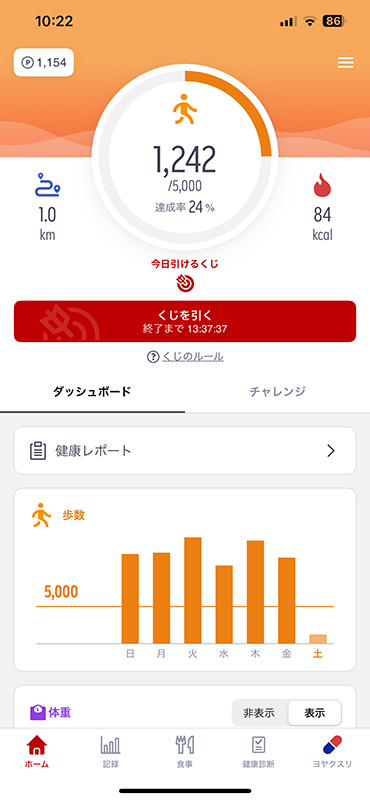Set weight display to 非表示

[259, 713]
